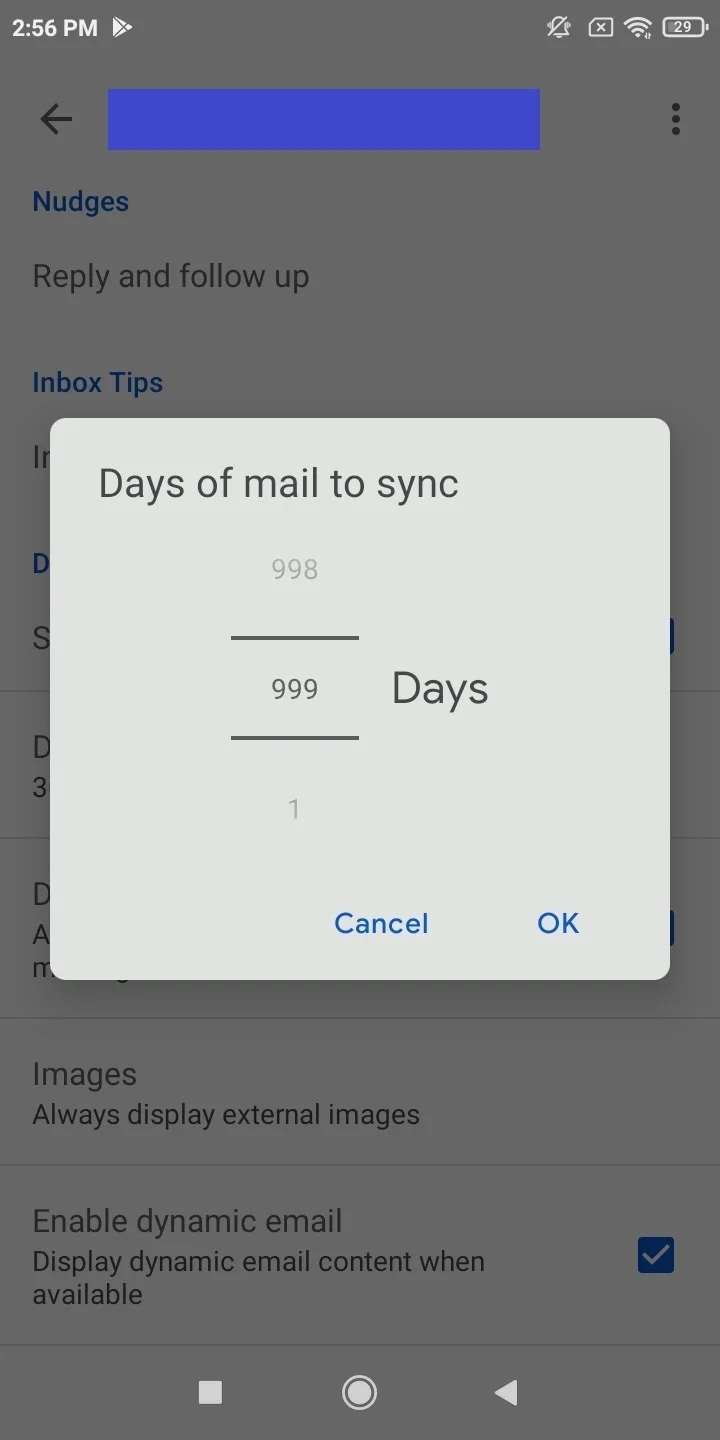Image resolution: width=720 pixels, height=1440 pixels.
Task: Confirm days to sync with OK
Action: pos(558,923)
